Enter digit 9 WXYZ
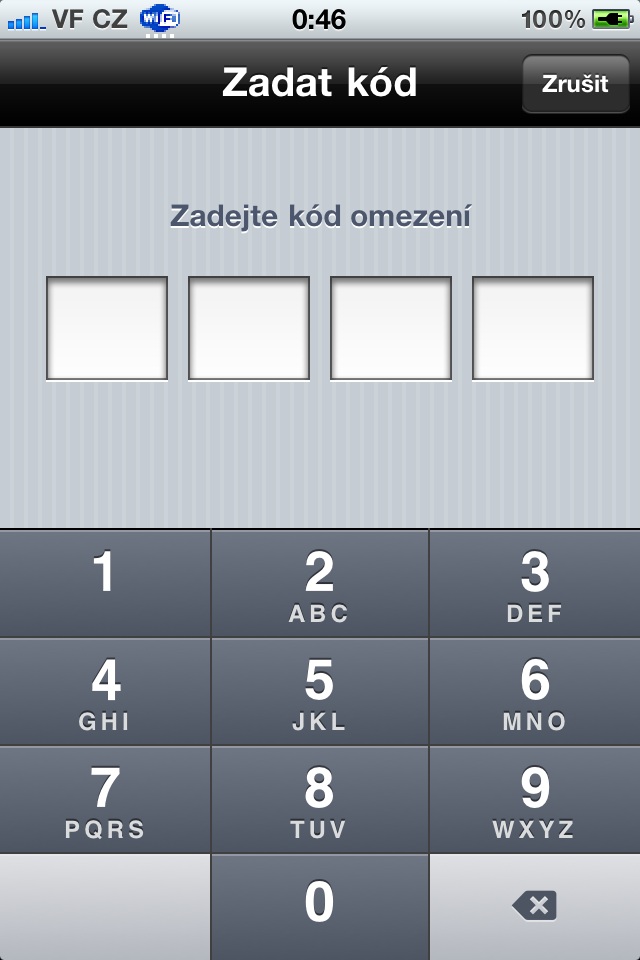 (535, 799)
